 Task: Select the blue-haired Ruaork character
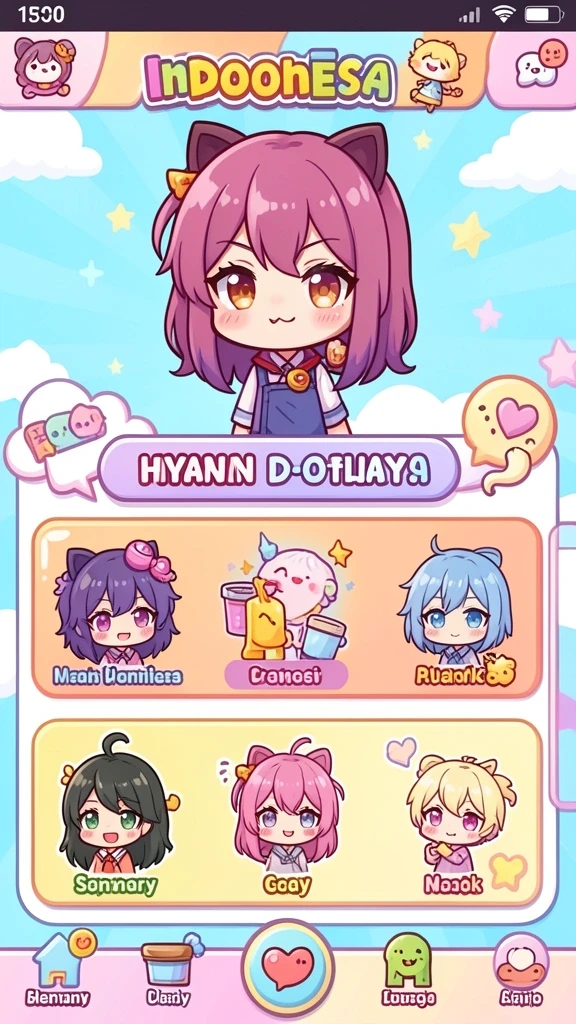pyautogui.click(x=457, y=612)
